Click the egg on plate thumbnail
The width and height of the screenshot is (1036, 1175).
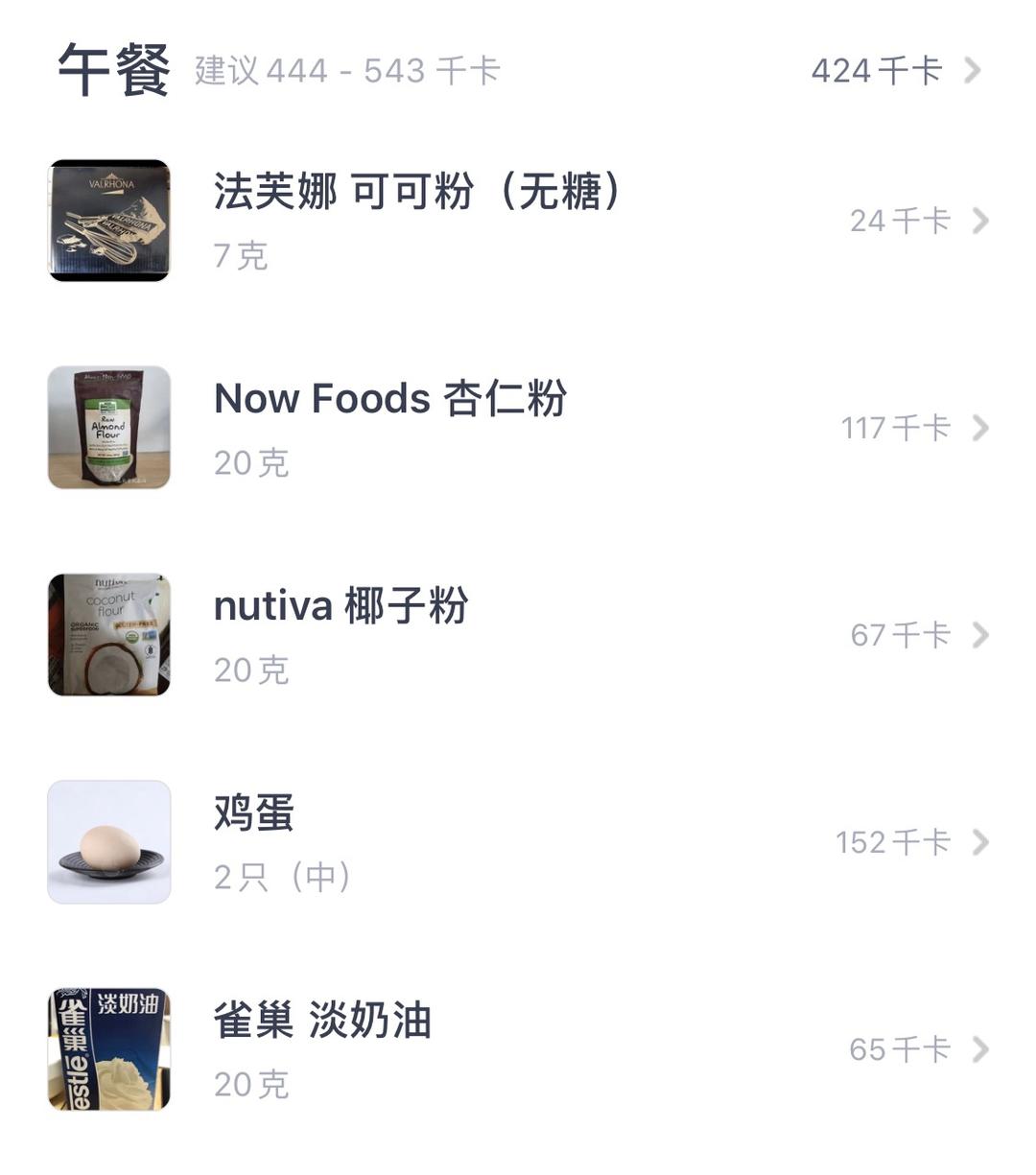click(108, 841)
